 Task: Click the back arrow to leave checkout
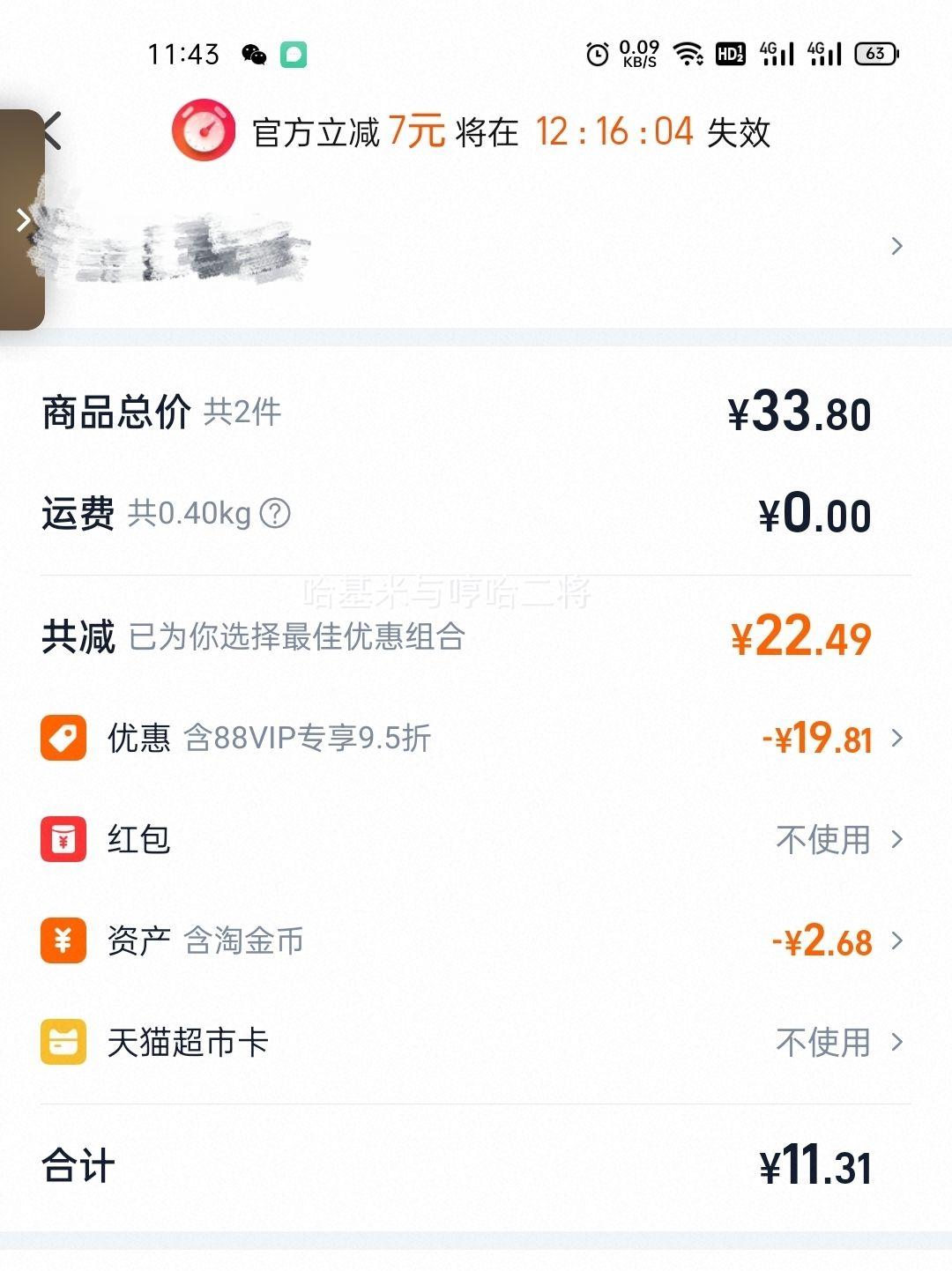point(53,130)
